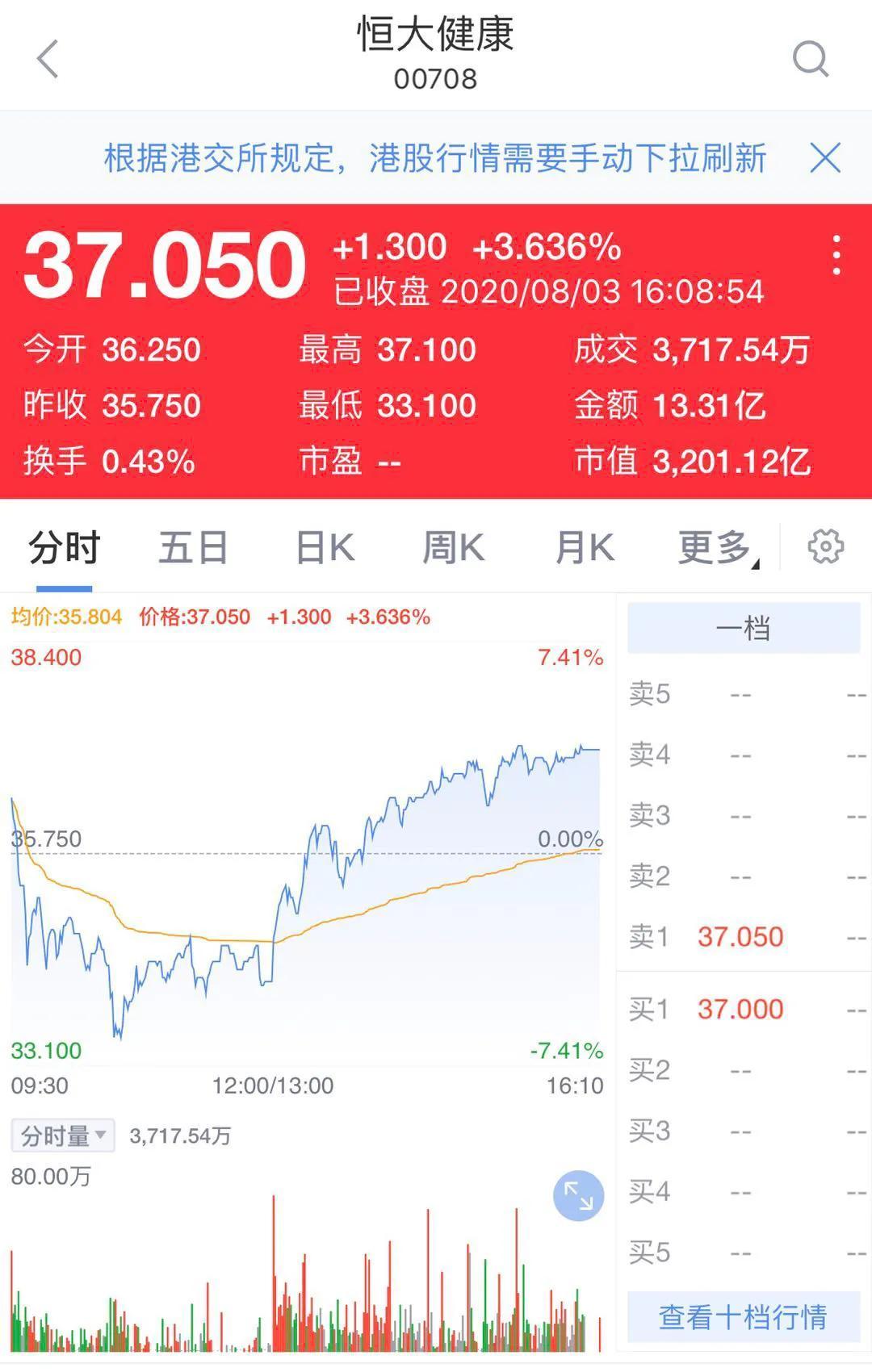Tap the 买1 bid price 37.000
872x1372 pixels.
(x=740, y=1008)
